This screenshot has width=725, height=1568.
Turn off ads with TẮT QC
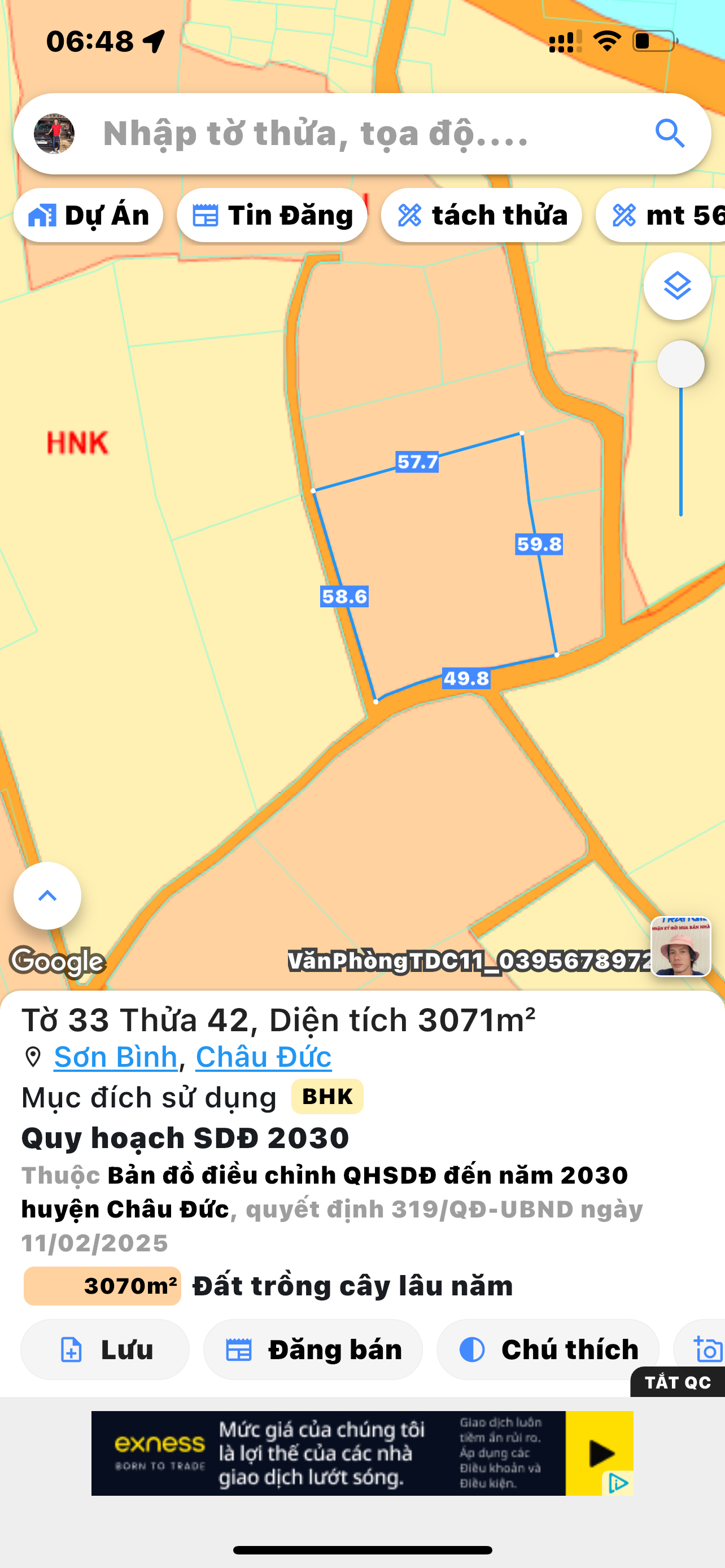click(678, 1382)
